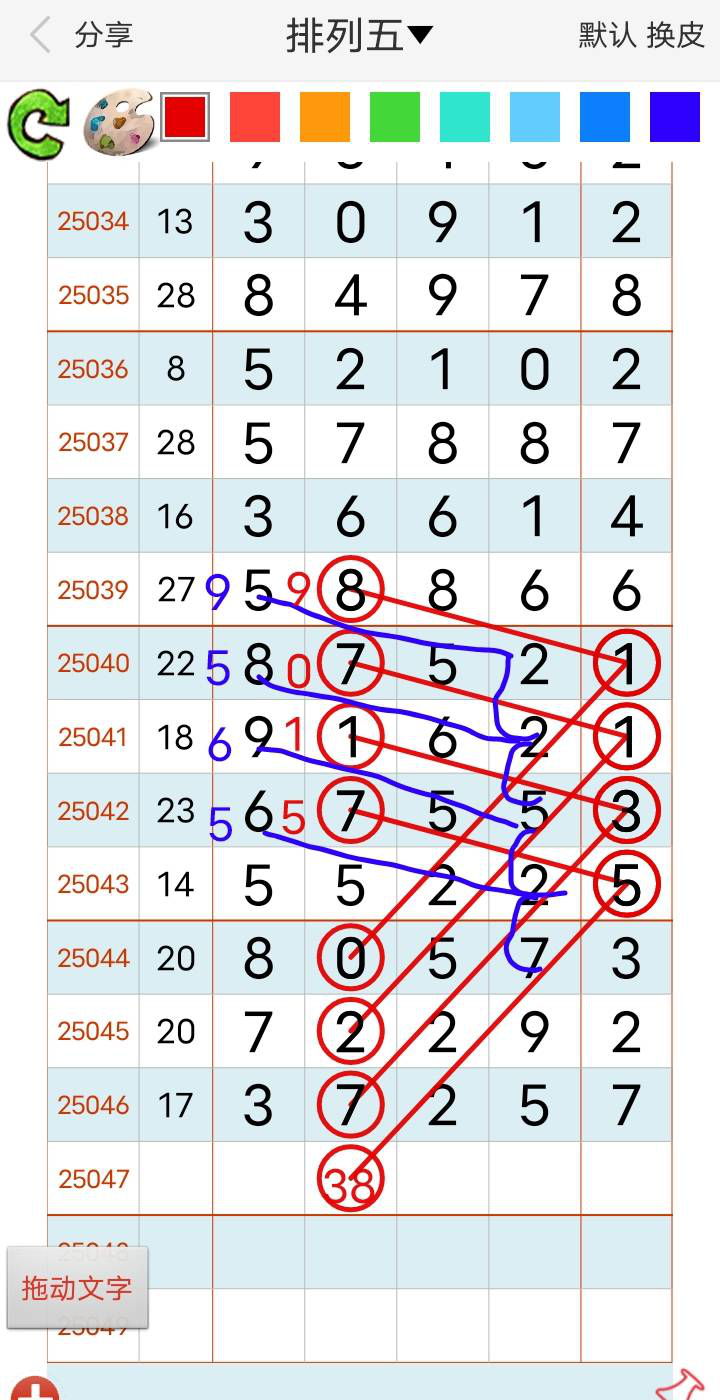
Task: Choose the light red color swatch
Action: [255, 118]
